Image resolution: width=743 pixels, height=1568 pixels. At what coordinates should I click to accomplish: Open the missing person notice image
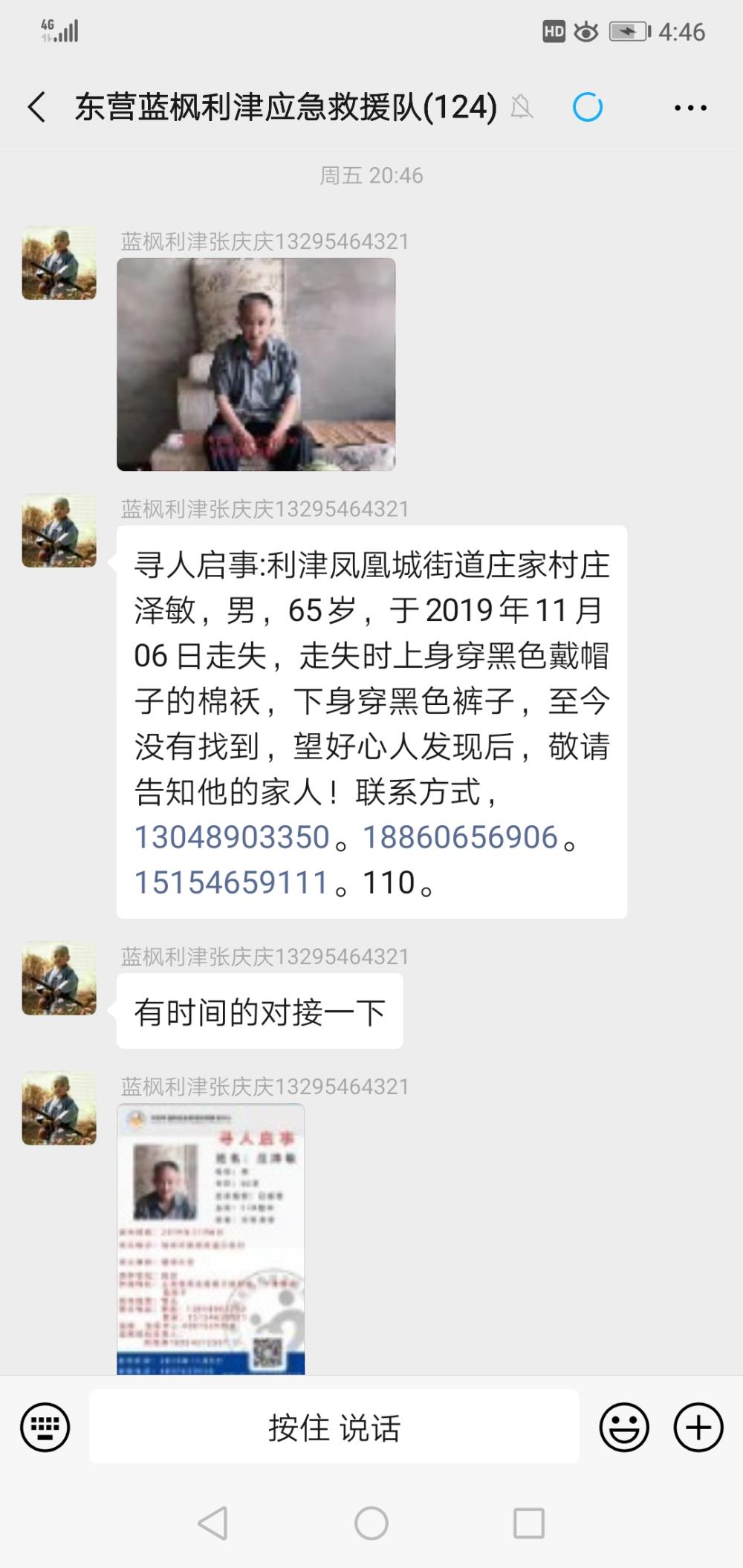[x=211, y=1239]
